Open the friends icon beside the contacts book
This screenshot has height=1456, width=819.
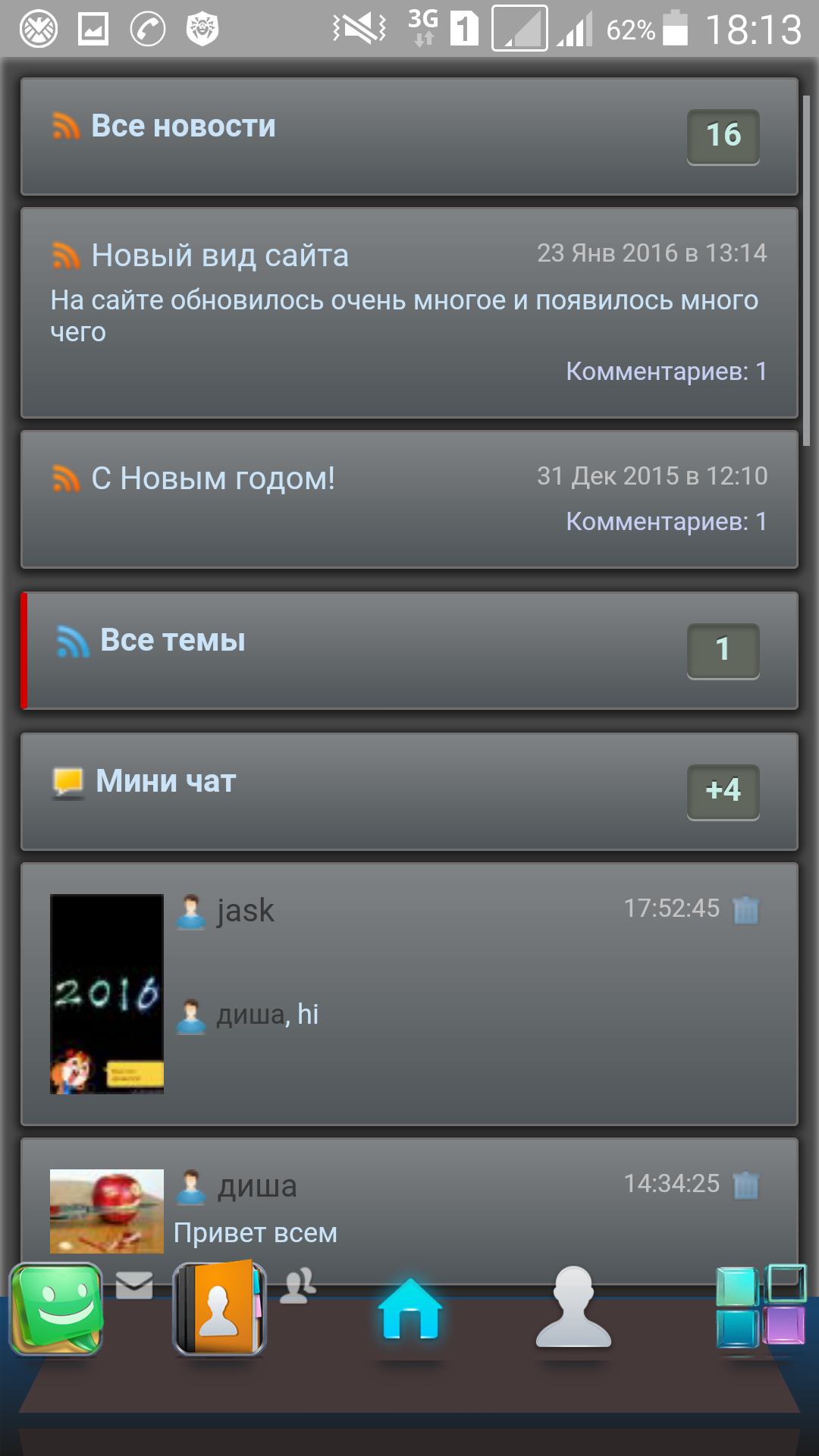[x=297, y=1286]
